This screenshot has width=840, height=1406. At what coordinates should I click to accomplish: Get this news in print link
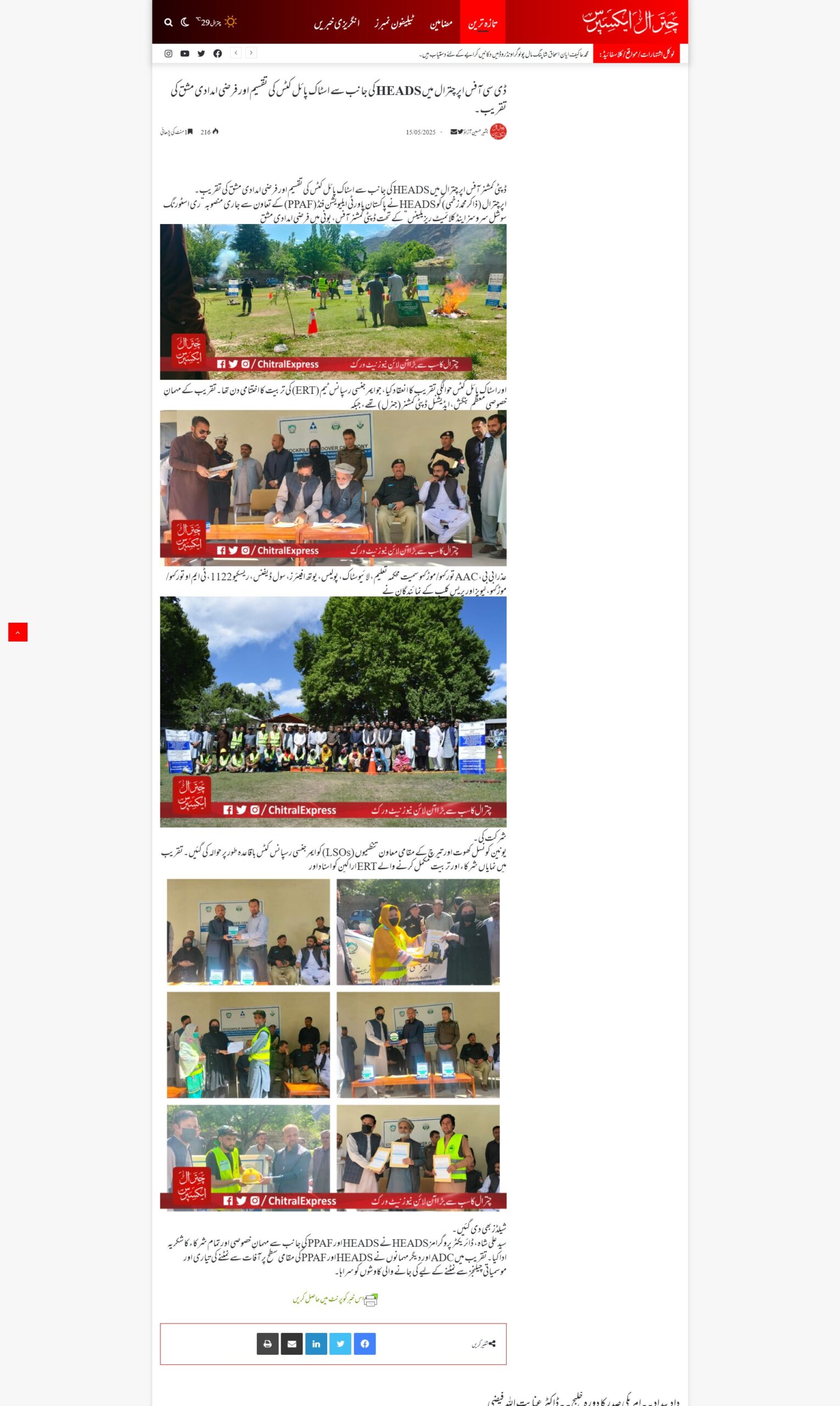click(x=335, y=1299)
